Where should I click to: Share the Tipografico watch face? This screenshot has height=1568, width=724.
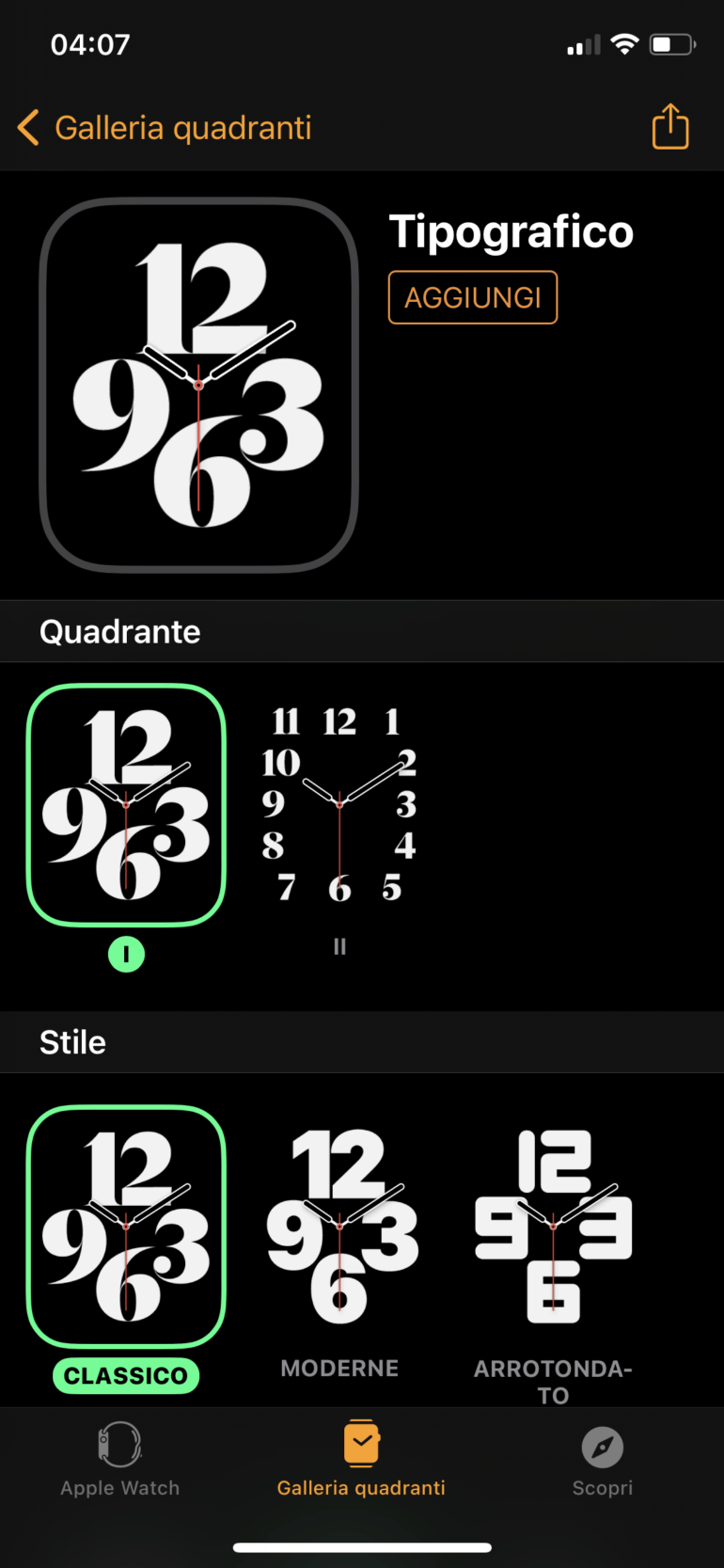669,127
